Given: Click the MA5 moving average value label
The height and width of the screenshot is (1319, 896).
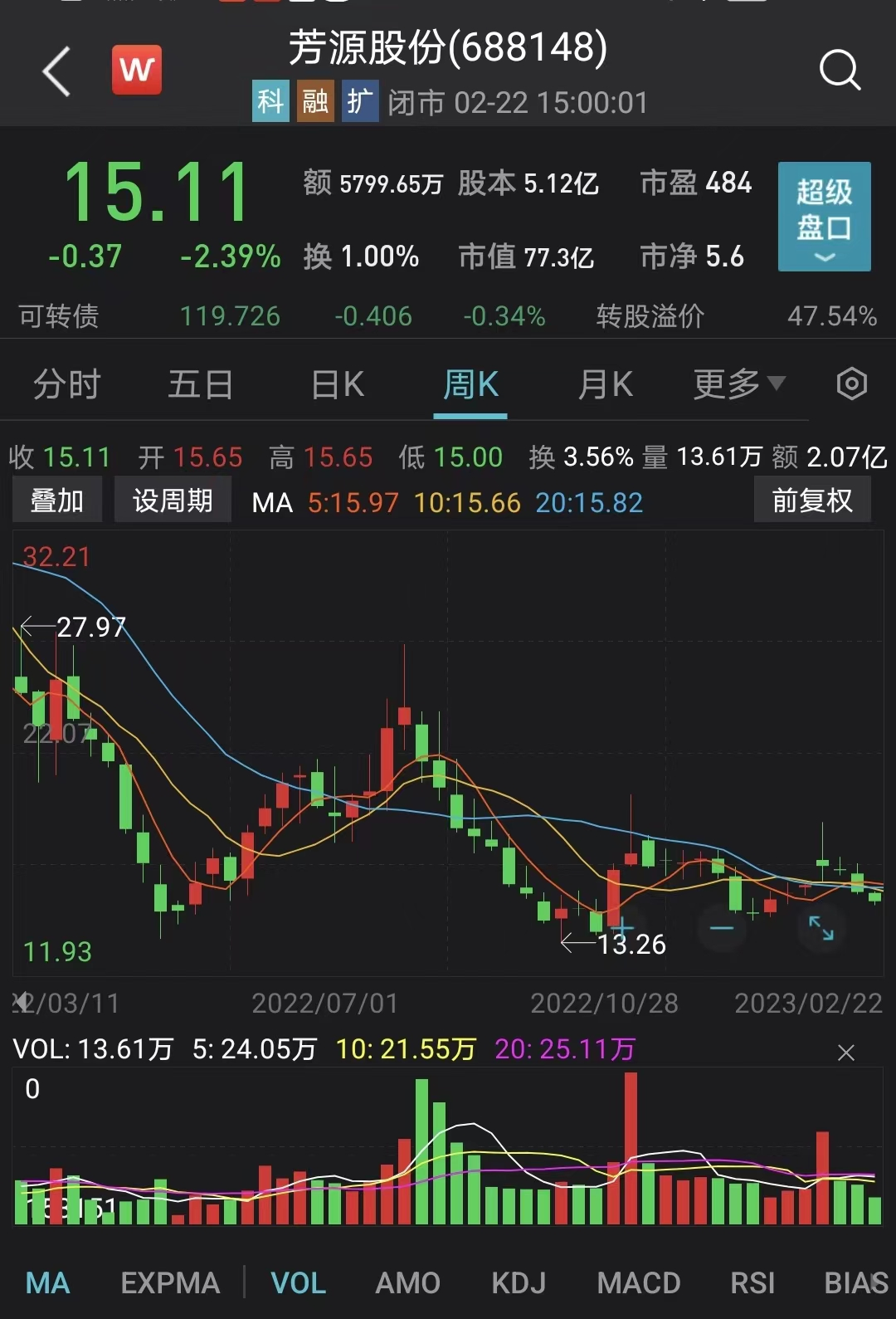Looking at the screenshot, I should (353, 501).
